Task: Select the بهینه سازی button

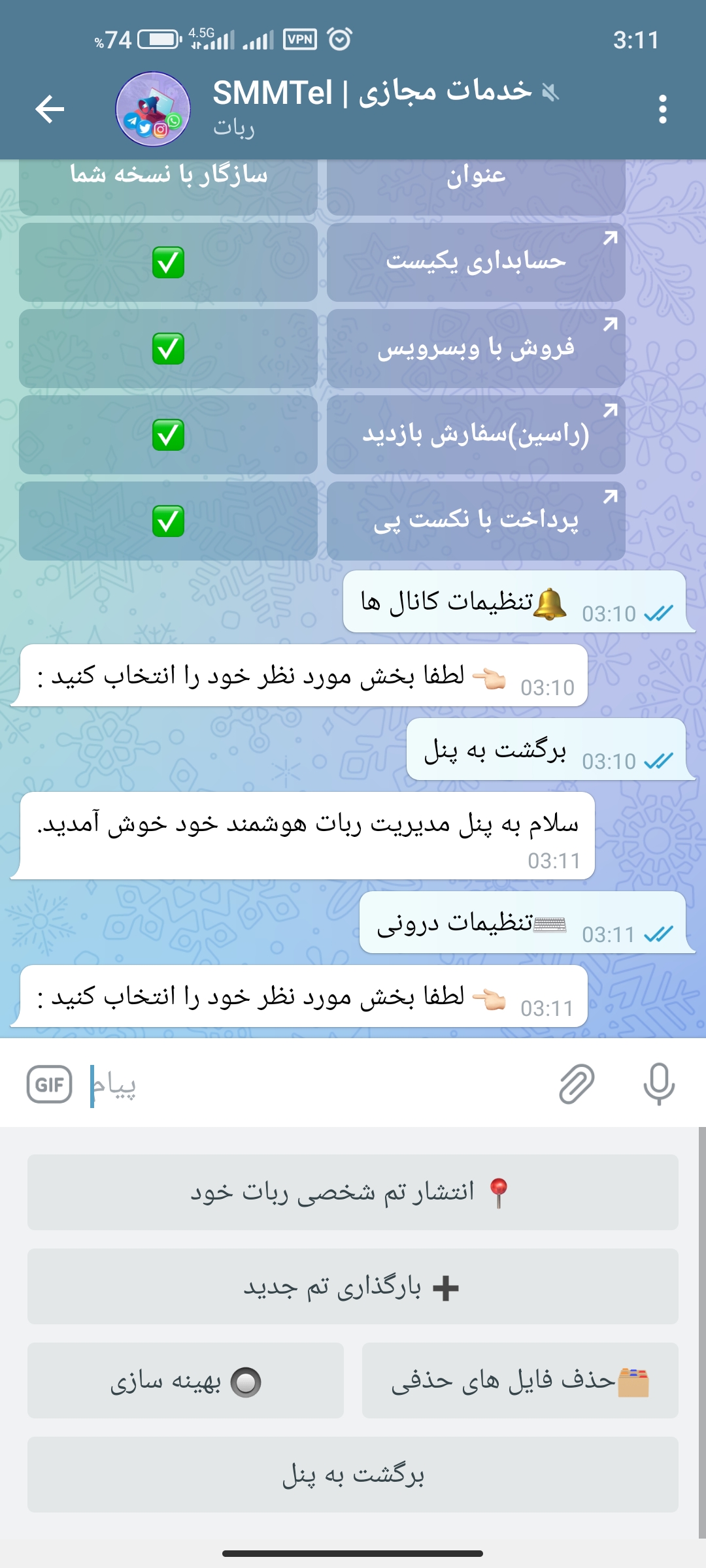Action: [x=186, y=1380]
